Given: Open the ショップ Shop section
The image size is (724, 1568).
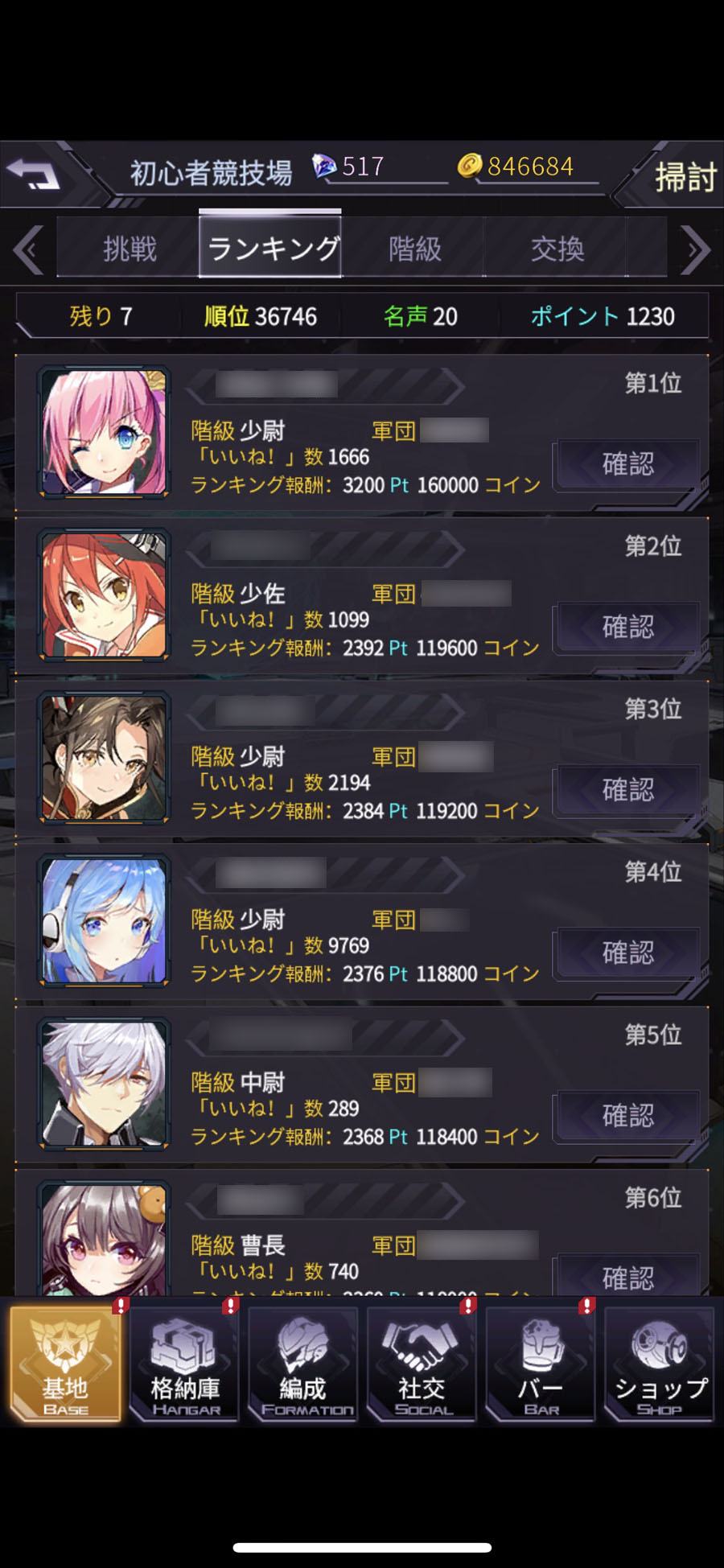Looking at the screenshot, I should [660, 1364].
